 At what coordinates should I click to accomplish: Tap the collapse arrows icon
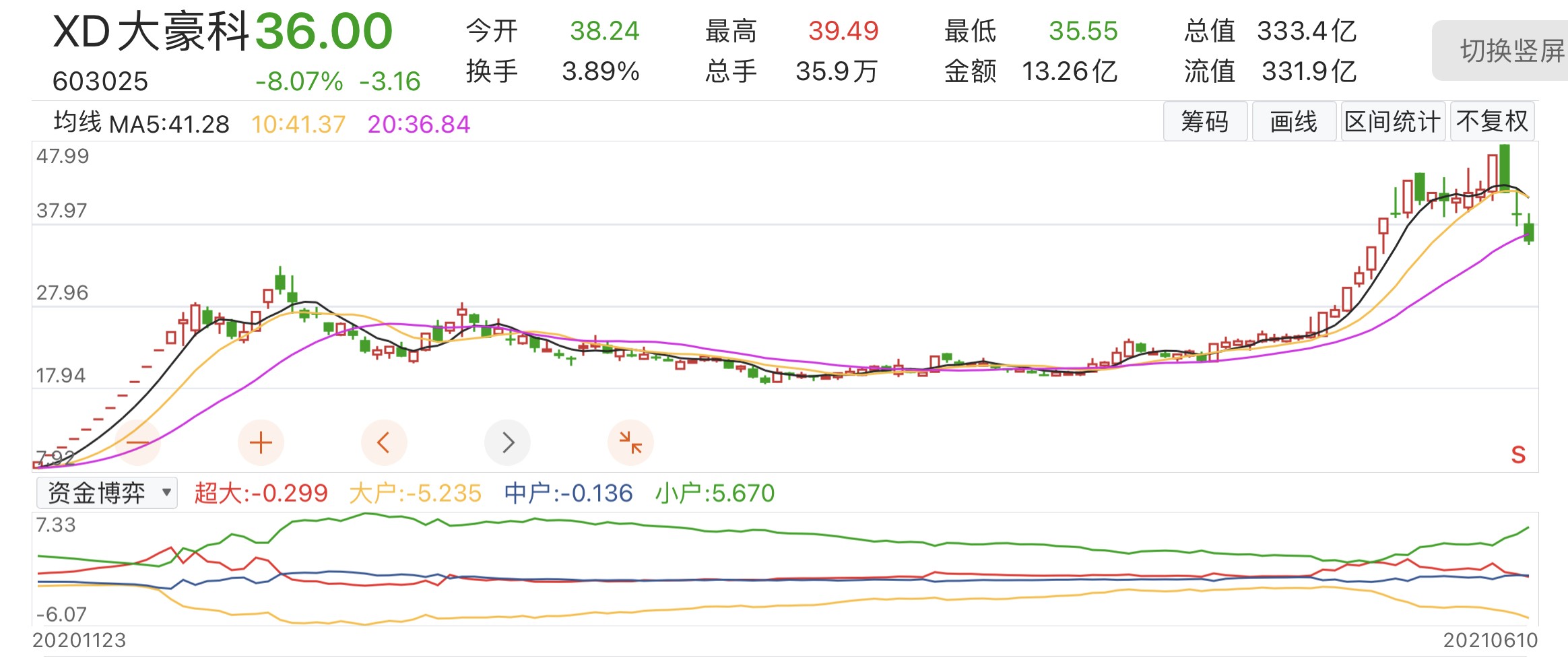click(630, 442)
